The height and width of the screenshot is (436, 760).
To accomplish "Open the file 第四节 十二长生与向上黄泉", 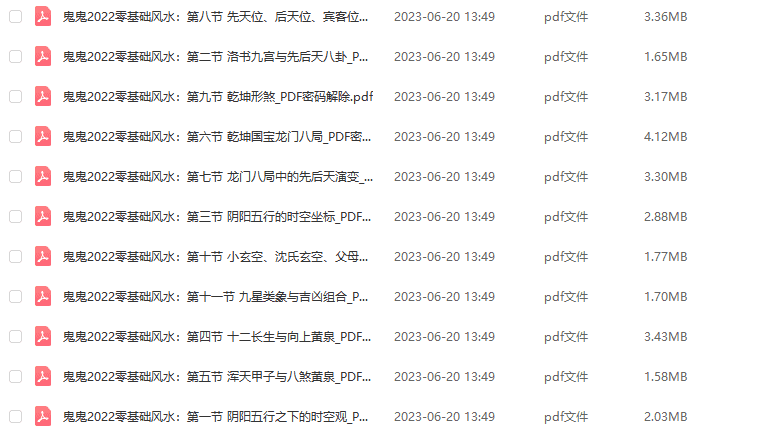I will point(215,337).
